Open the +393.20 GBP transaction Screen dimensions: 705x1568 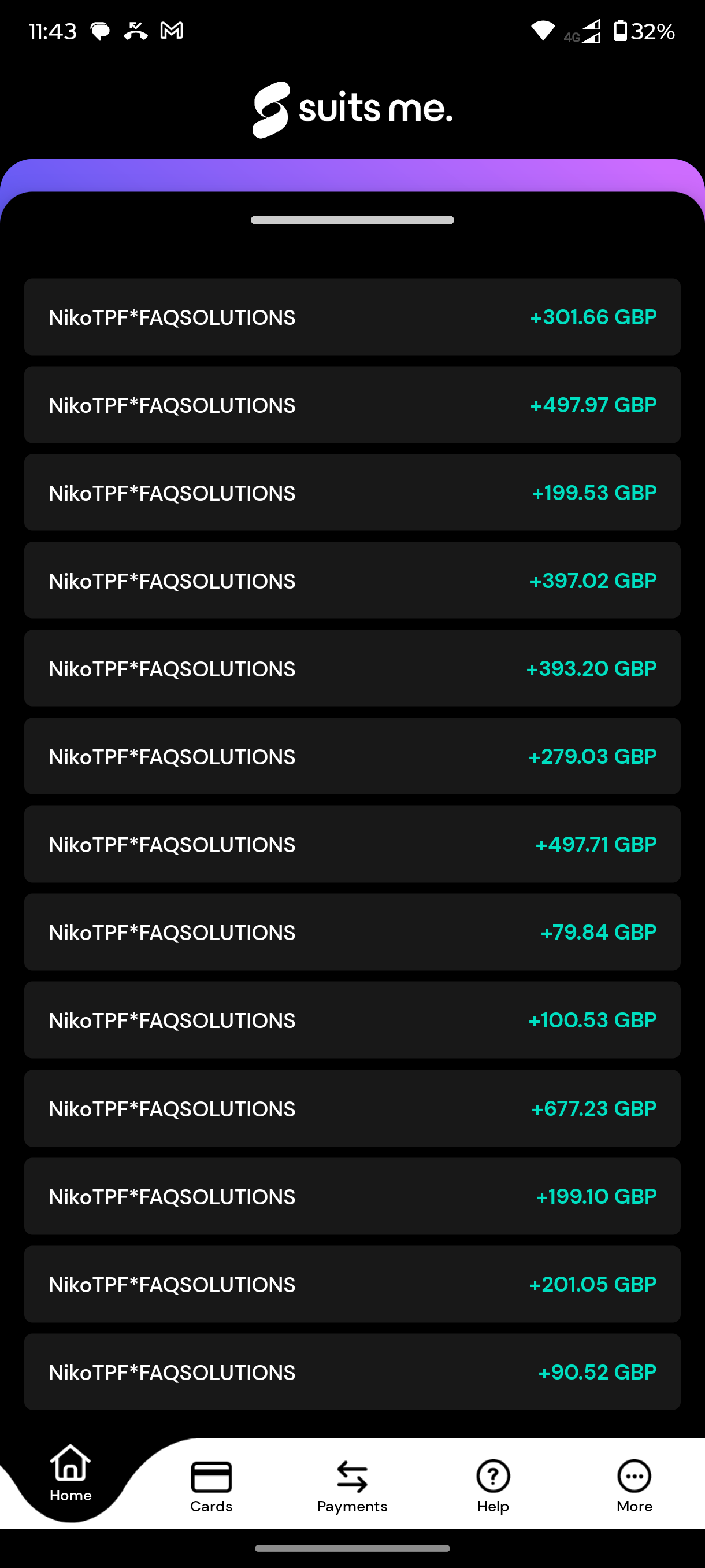point(352,668)
